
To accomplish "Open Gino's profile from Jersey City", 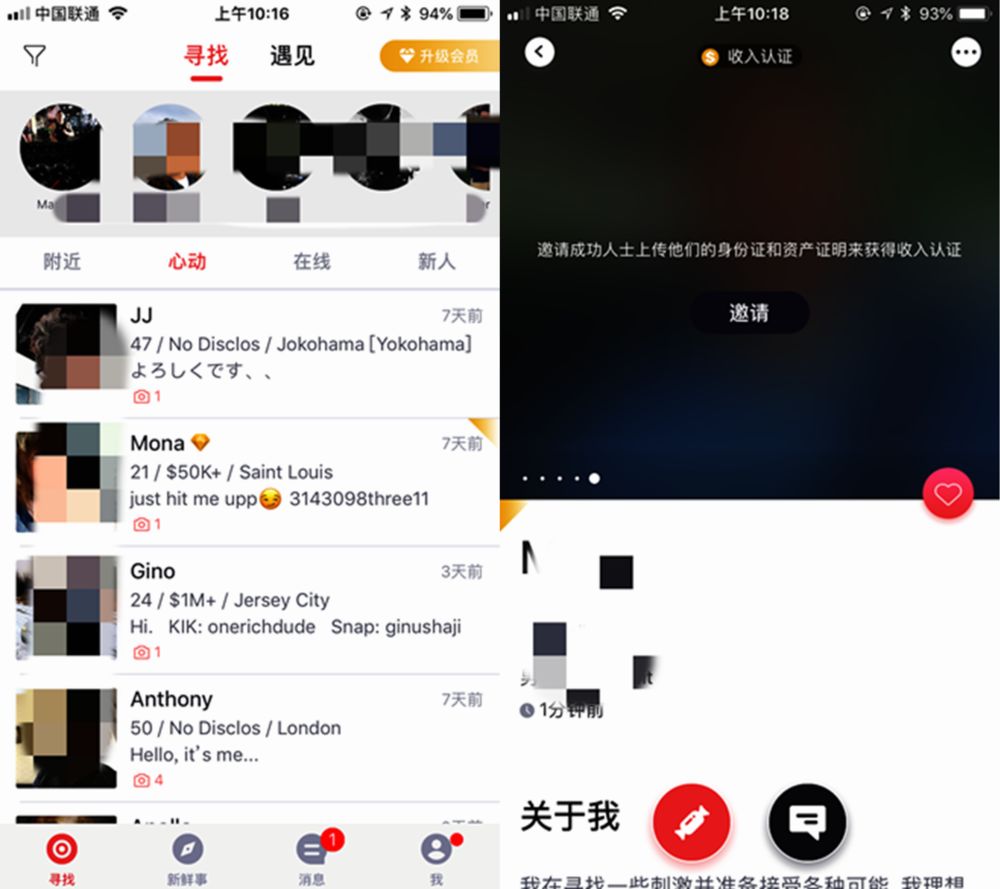I will click(x=250, y=610).
